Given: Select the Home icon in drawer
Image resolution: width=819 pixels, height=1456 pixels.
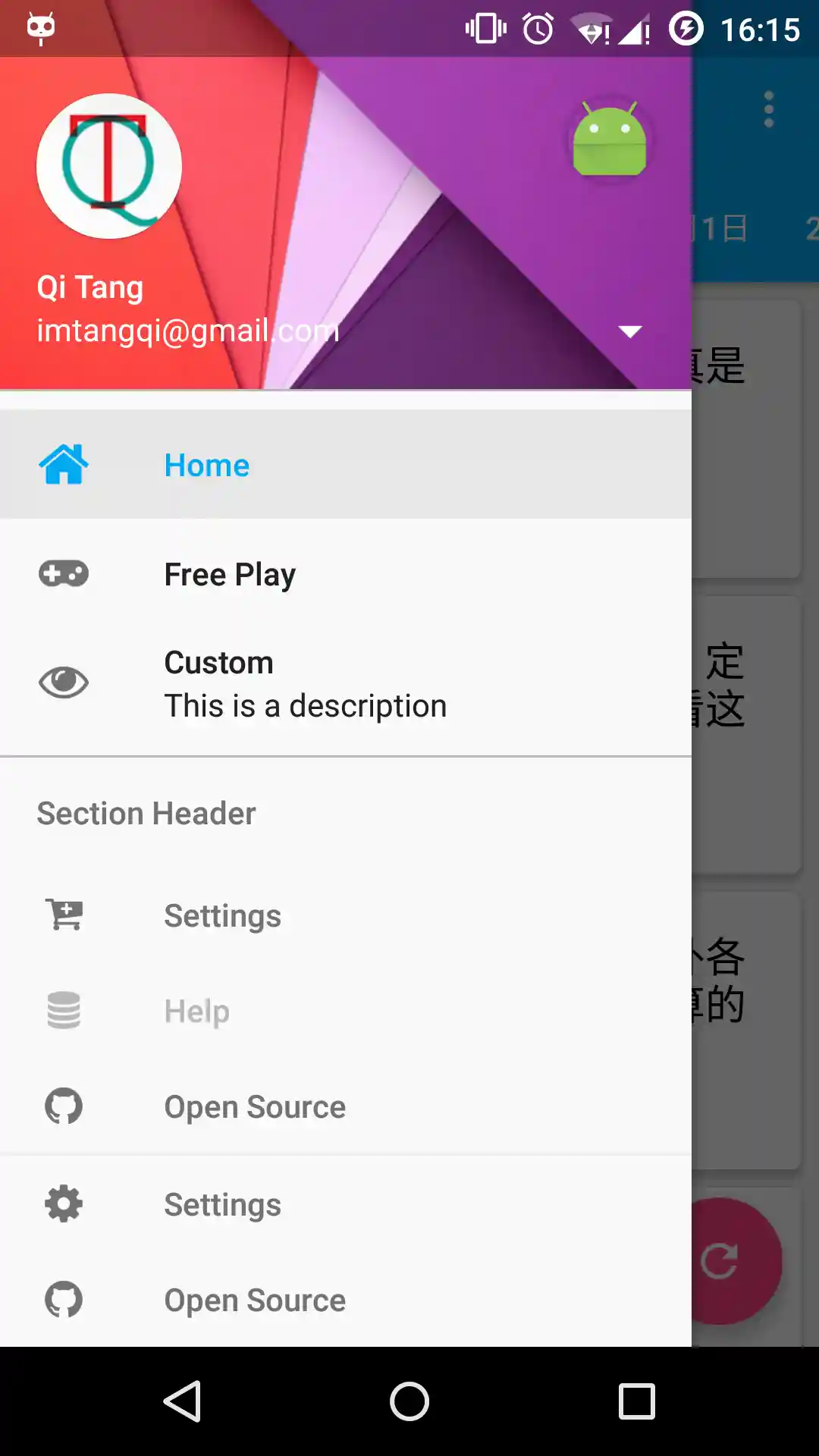Looking at the screenshot, I should coord(64,465).
